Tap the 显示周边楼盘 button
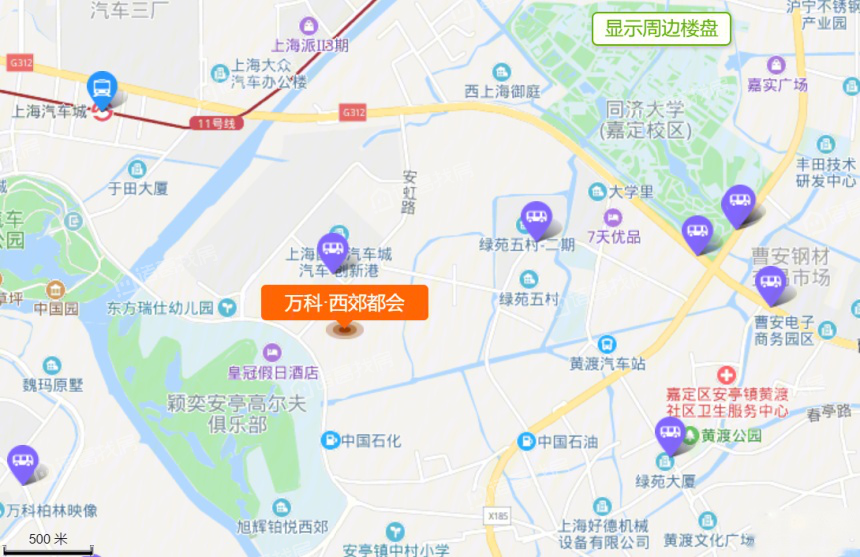Image resolution: width=860 pixels, height=557 pixels. pyautogui.click(x=661, y=28)
